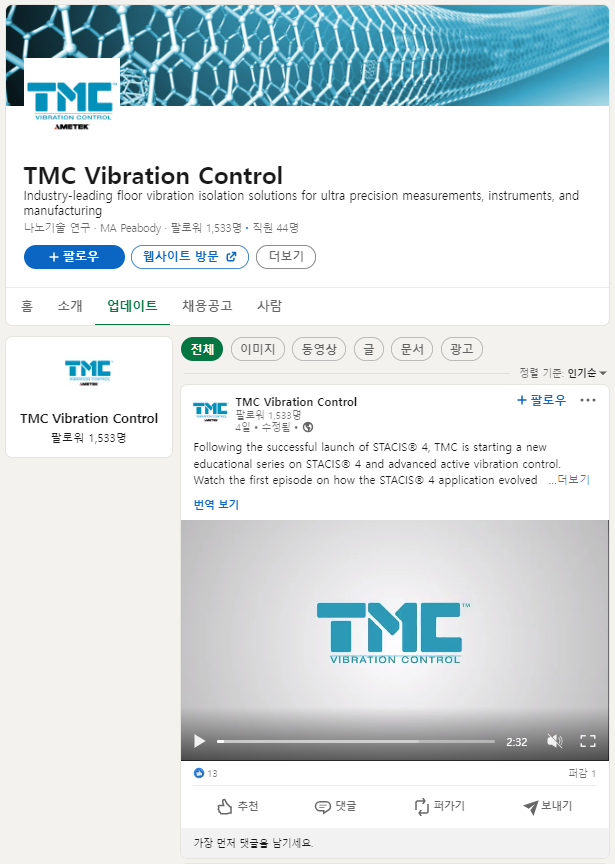Image resolution: width=615 pixels, height=864 pixels.
Task: Expand the post text with …더보기
Action: [570, 480]
